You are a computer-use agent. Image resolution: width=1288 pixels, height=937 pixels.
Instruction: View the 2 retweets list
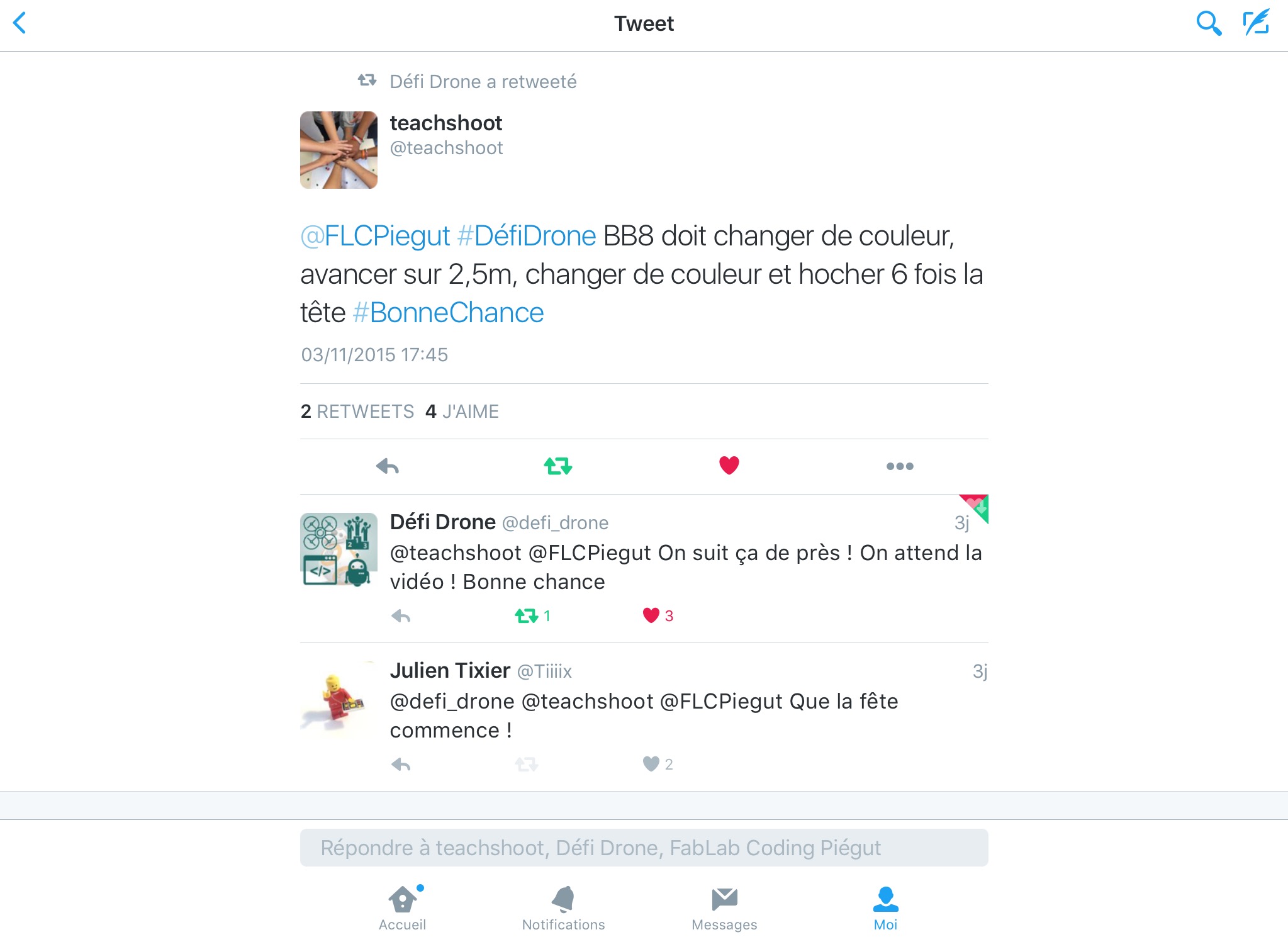(357, 412)
